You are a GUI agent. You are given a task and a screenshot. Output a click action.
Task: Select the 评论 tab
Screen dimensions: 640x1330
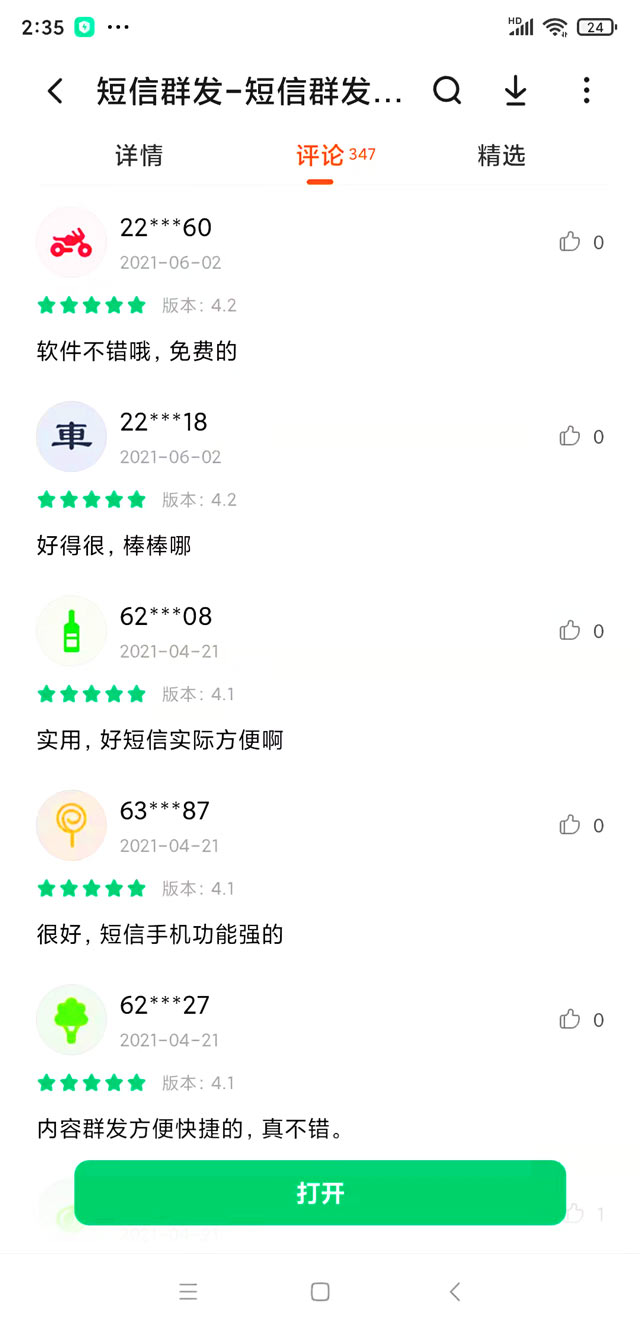point(320,156)
